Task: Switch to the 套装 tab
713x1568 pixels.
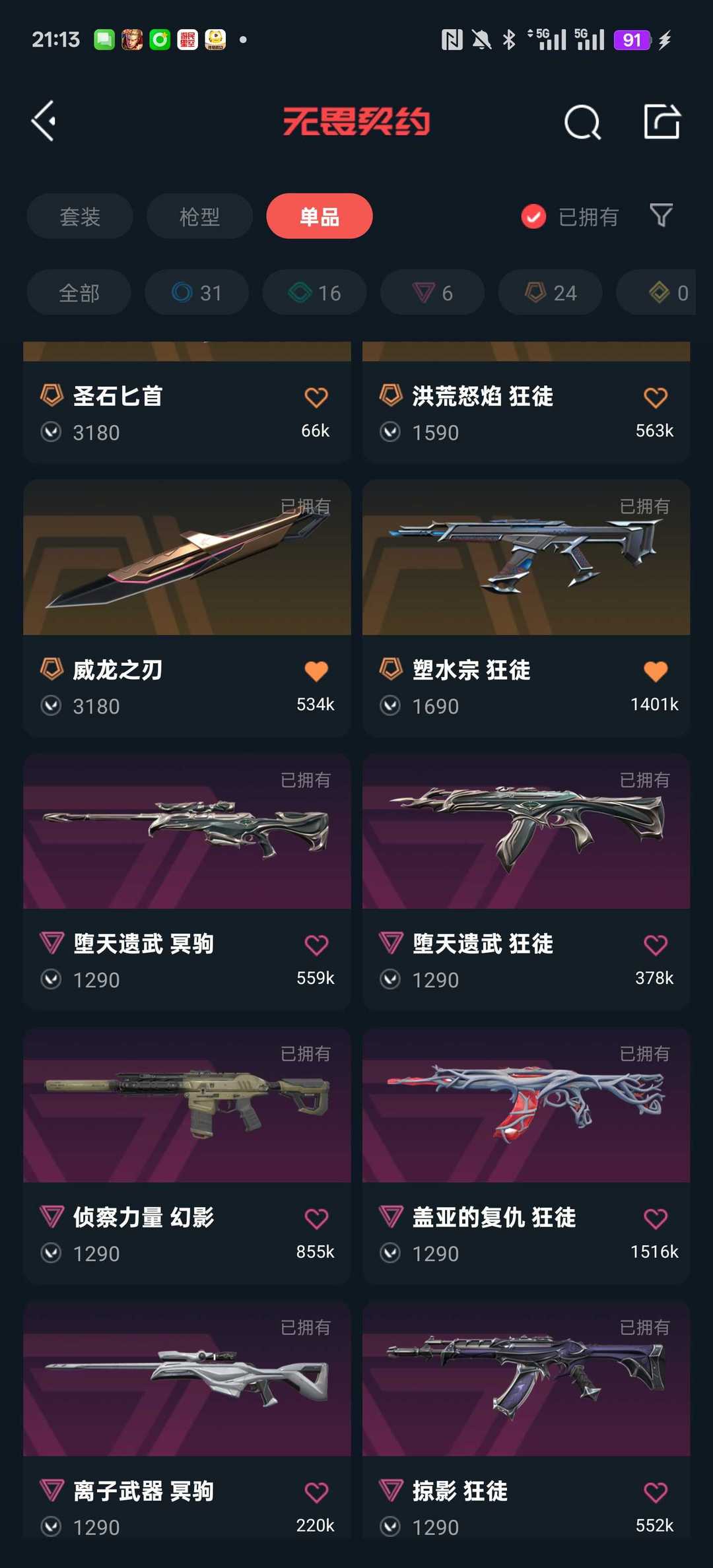Action: [x=80, y=216]
